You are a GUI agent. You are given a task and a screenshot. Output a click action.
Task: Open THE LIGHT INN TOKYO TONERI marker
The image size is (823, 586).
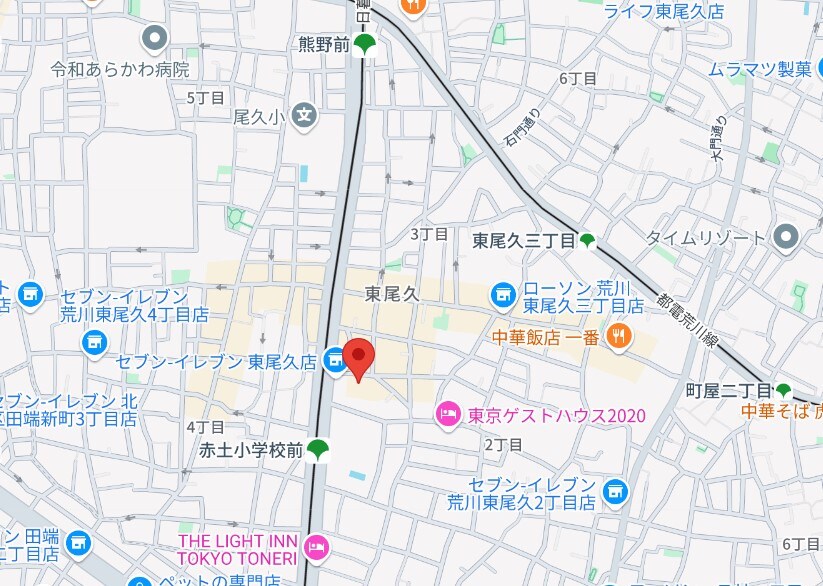click(317, 546)
